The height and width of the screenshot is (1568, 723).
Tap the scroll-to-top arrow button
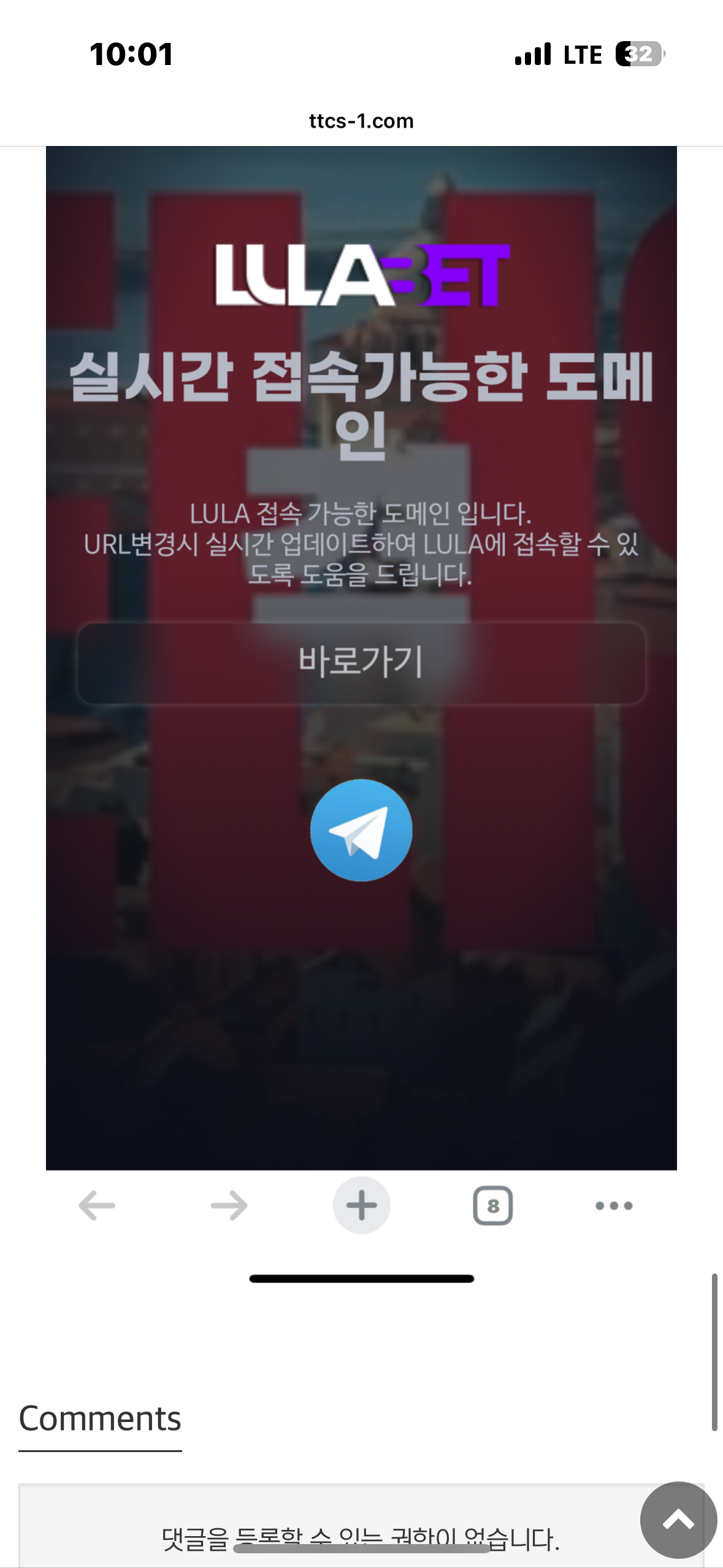(x=678, y=1519)
